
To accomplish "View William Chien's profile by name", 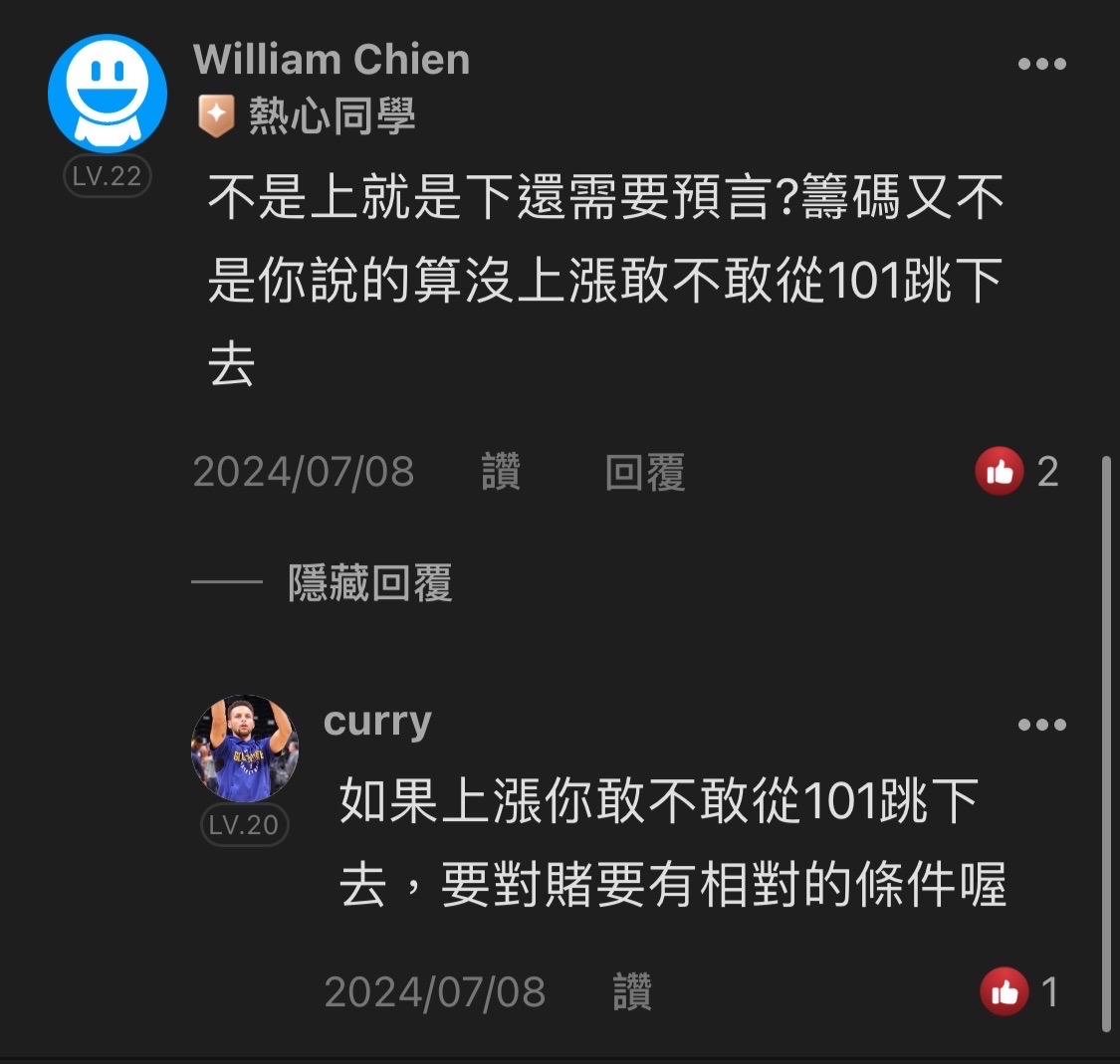I will pyautogui.click(x=332, y=59).
